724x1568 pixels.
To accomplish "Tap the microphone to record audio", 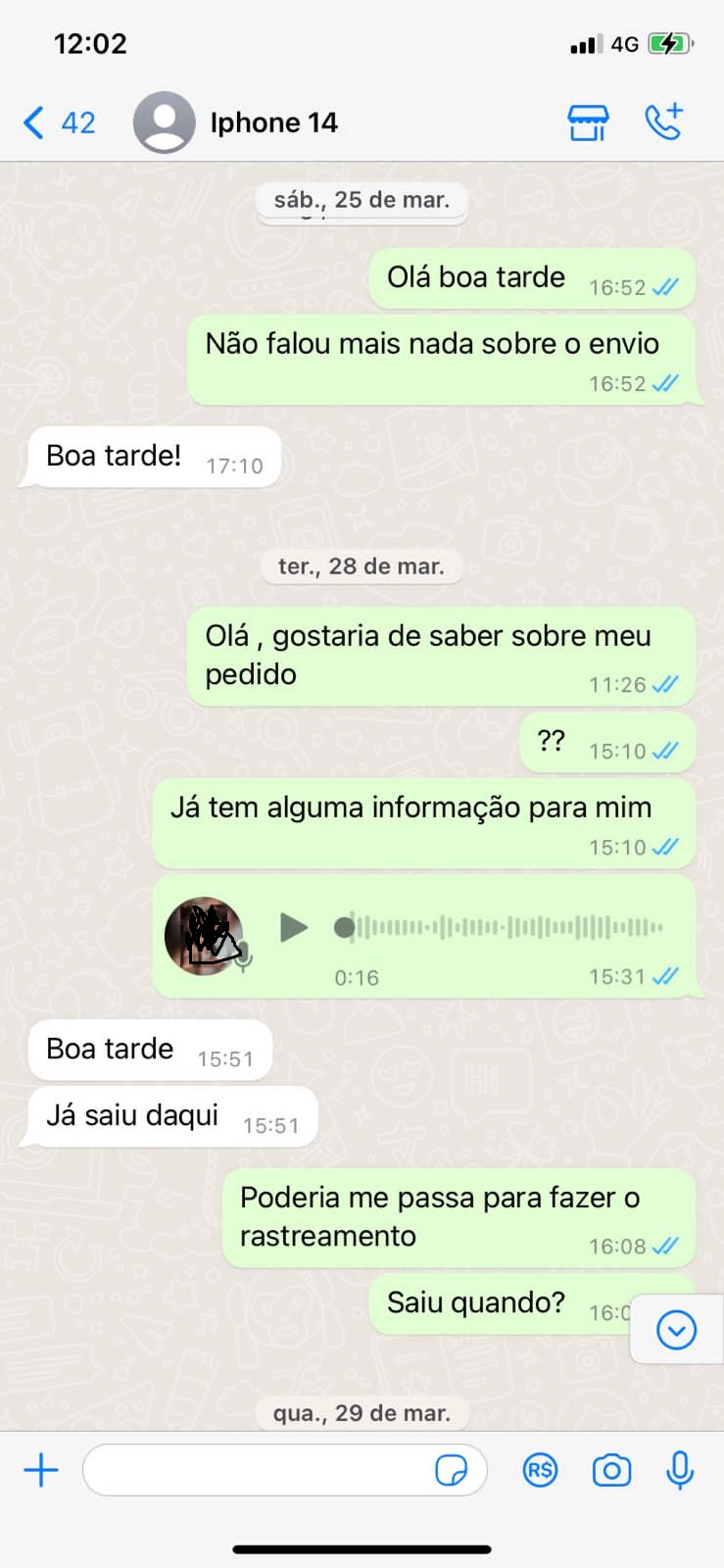I will (680, 1470).
